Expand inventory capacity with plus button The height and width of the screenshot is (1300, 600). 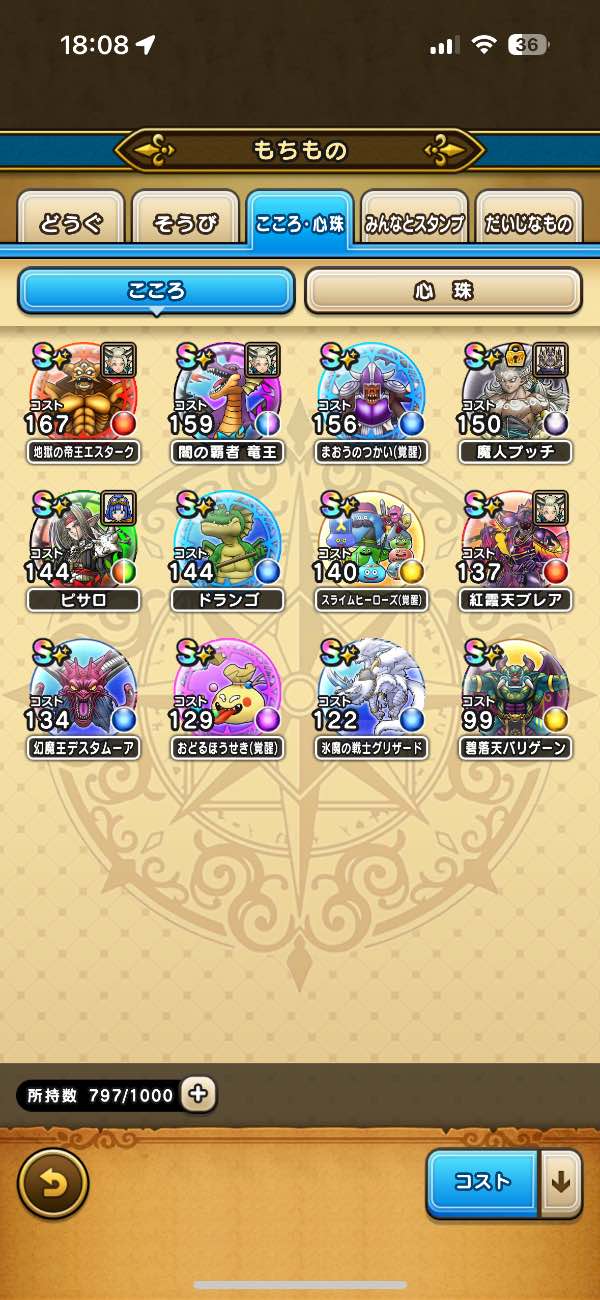coord(198,1094)
